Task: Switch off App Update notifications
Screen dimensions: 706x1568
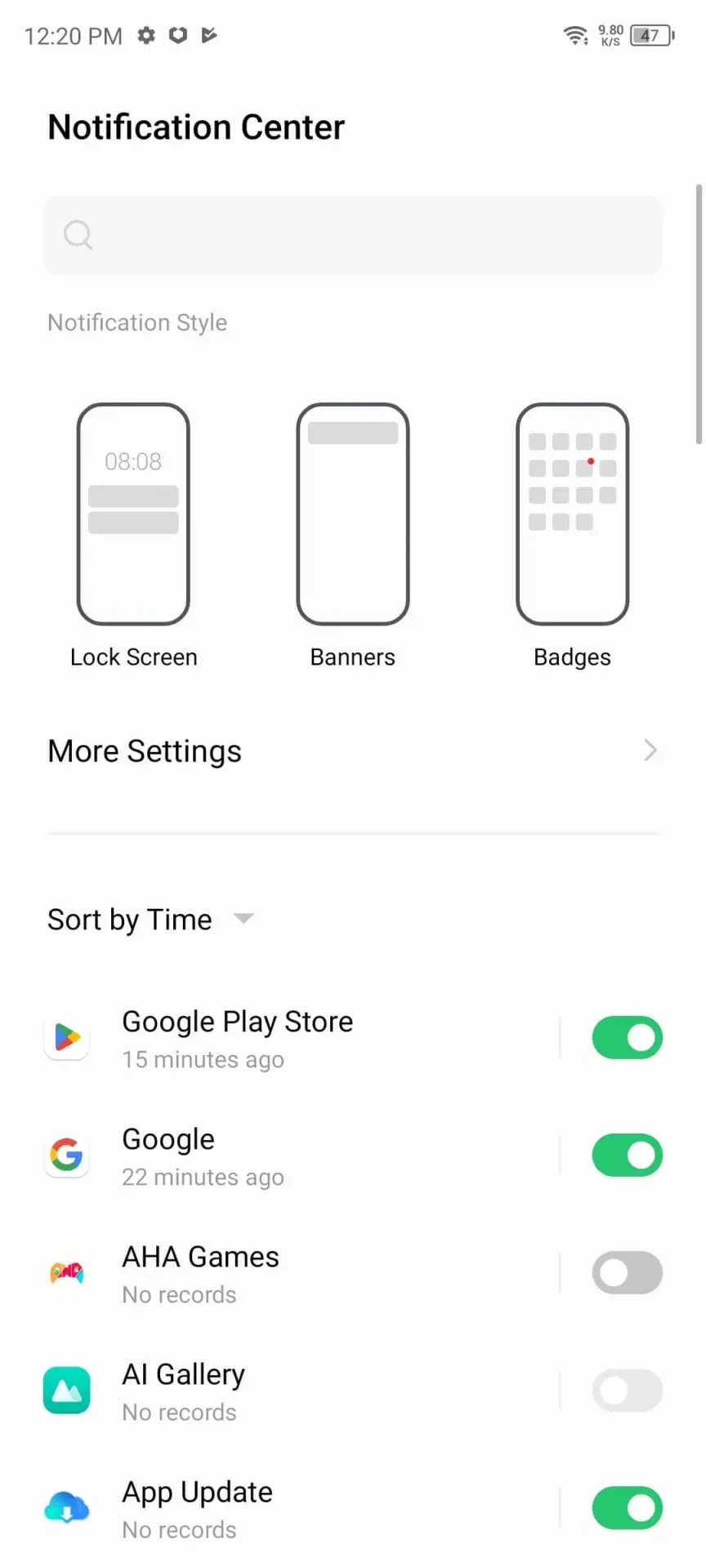Action: [627, 1508]
